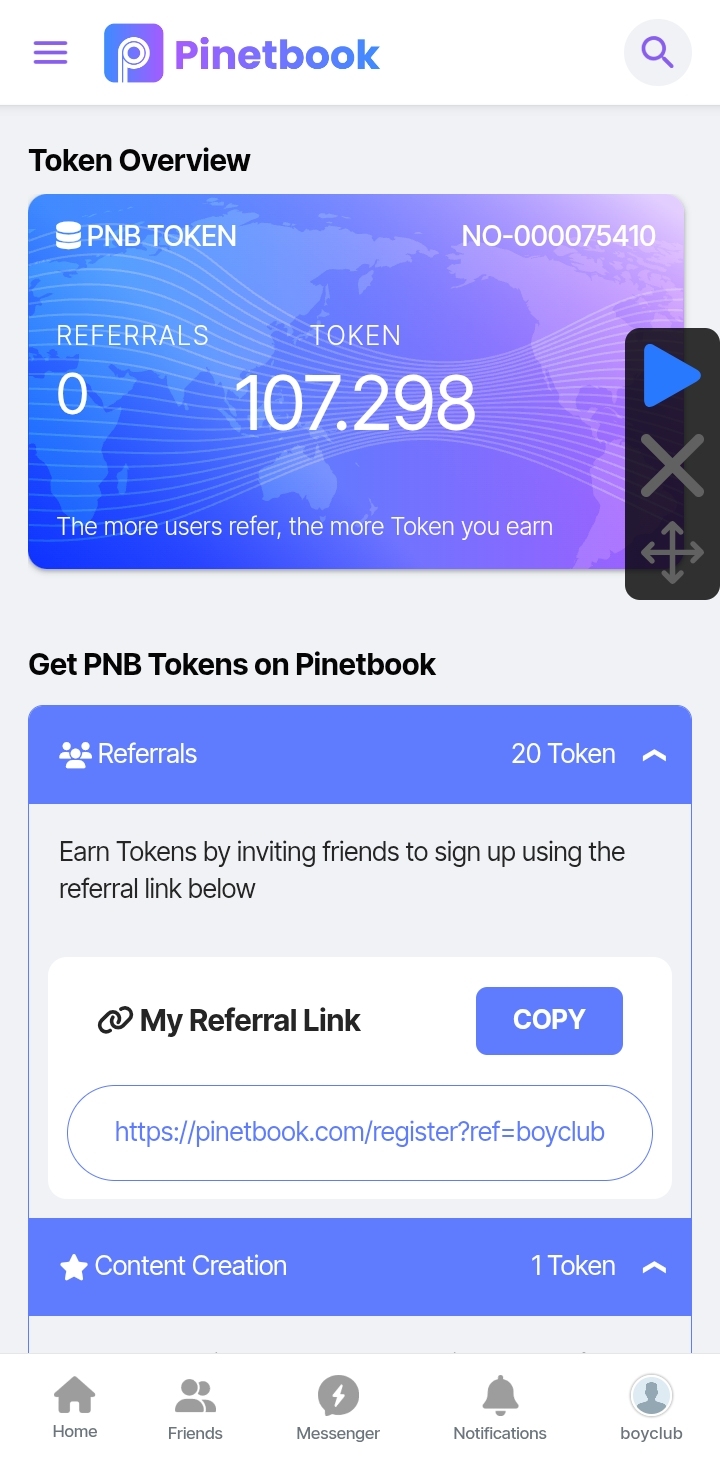Tap the referral link URL field
Image resolution: width=720 pixels, height=1465 pixels.
click(x=359, y=1132)
